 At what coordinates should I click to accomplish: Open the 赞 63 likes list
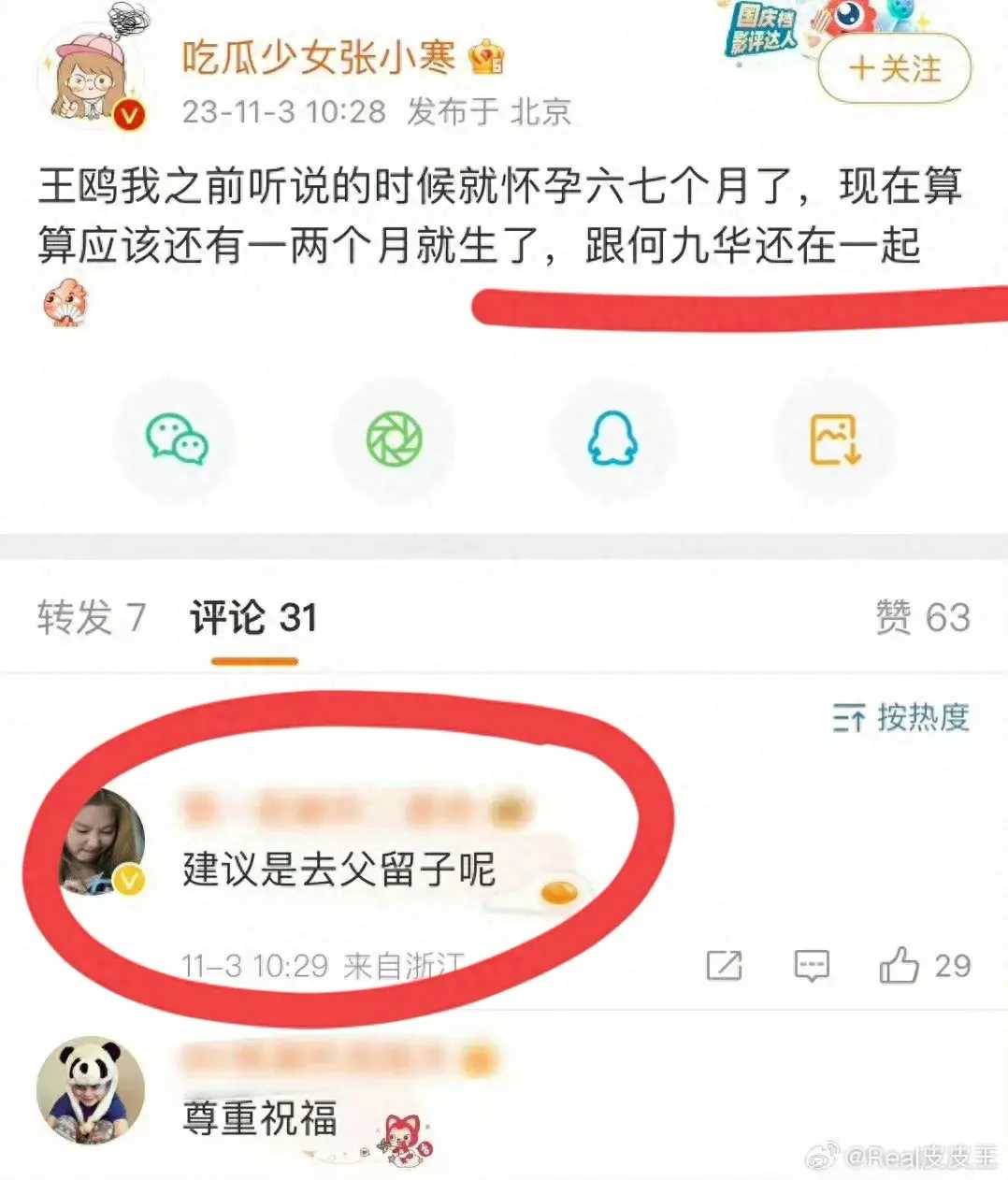tap(922, 618)
